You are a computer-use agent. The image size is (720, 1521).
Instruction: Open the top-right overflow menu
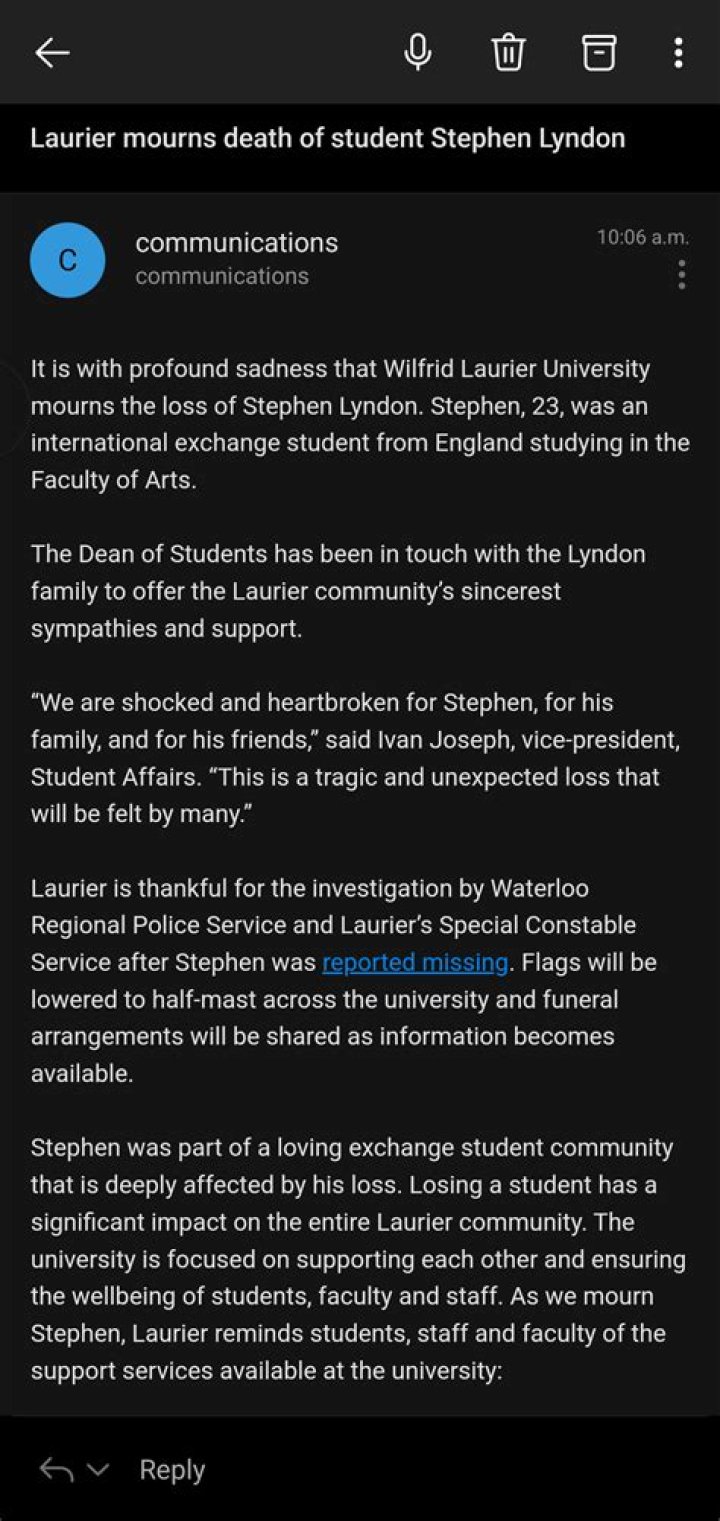(678, 52)
